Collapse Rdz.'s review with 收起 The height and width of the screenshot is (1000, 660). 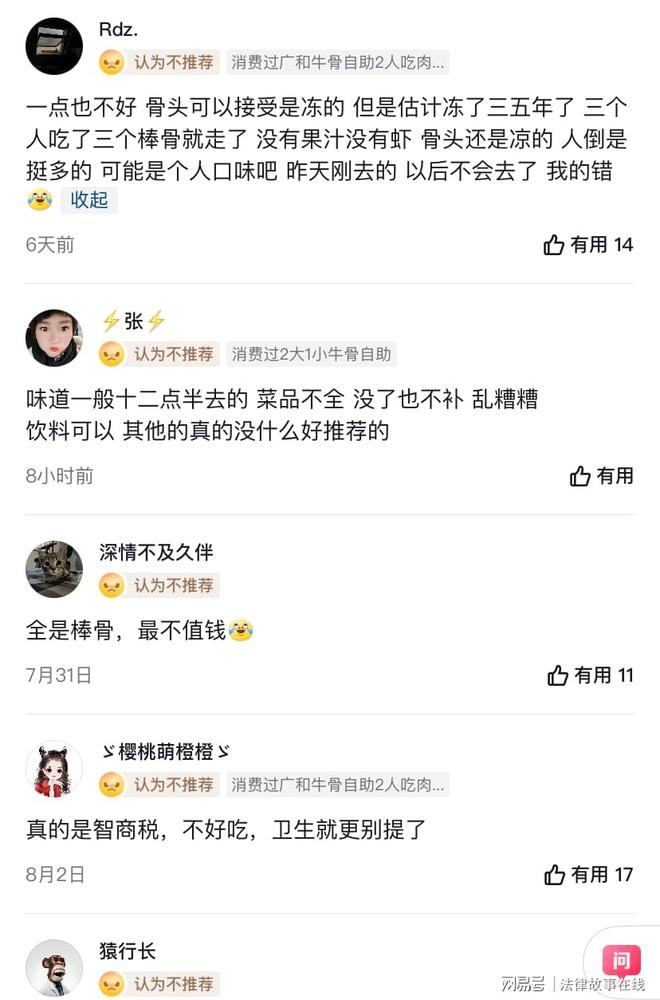pos(89,199)
